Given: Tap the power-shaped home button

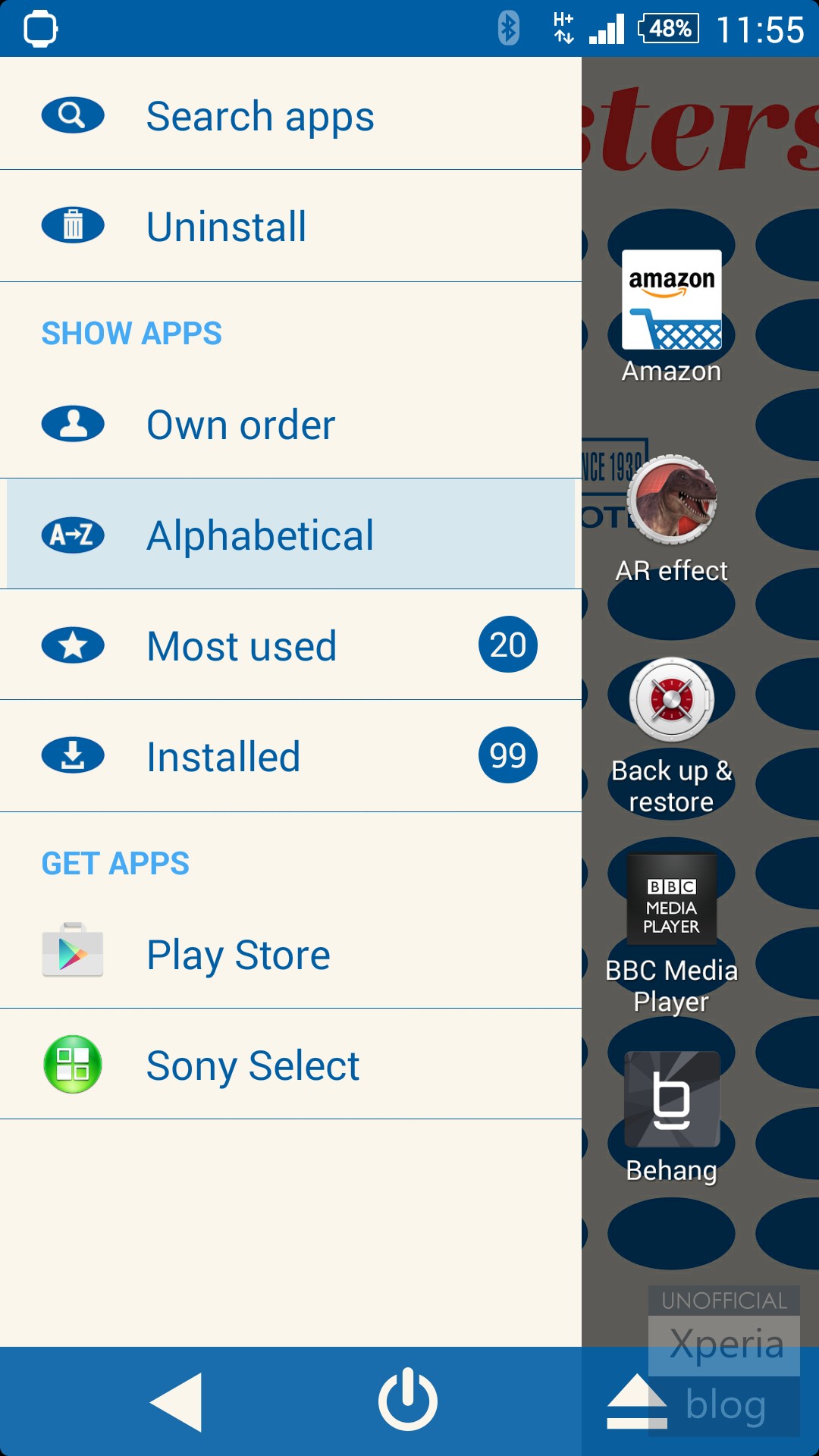Looking at the screenshot, I should (x=408, y=1400).
